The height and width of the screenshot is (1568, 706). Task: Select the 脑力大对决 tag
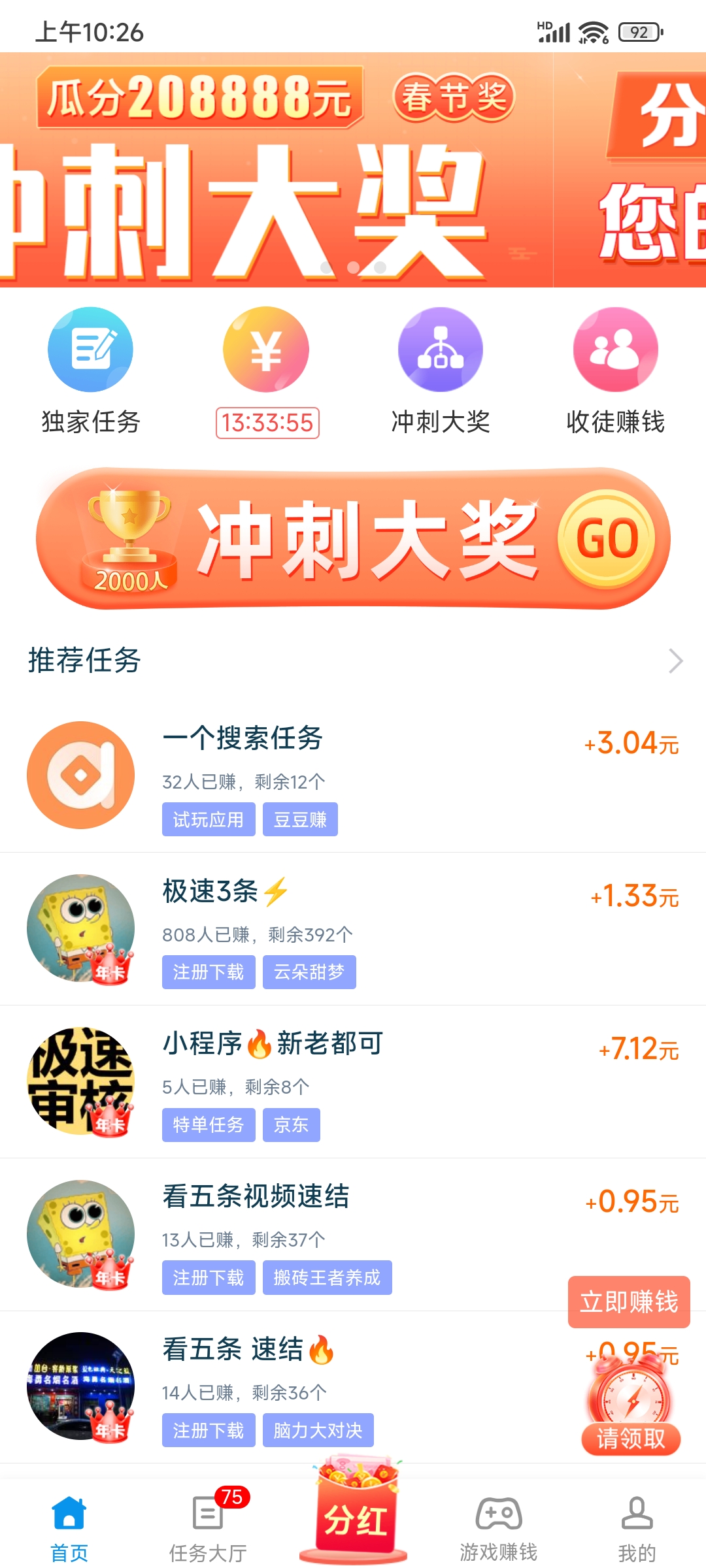[x=318, y=1430]
